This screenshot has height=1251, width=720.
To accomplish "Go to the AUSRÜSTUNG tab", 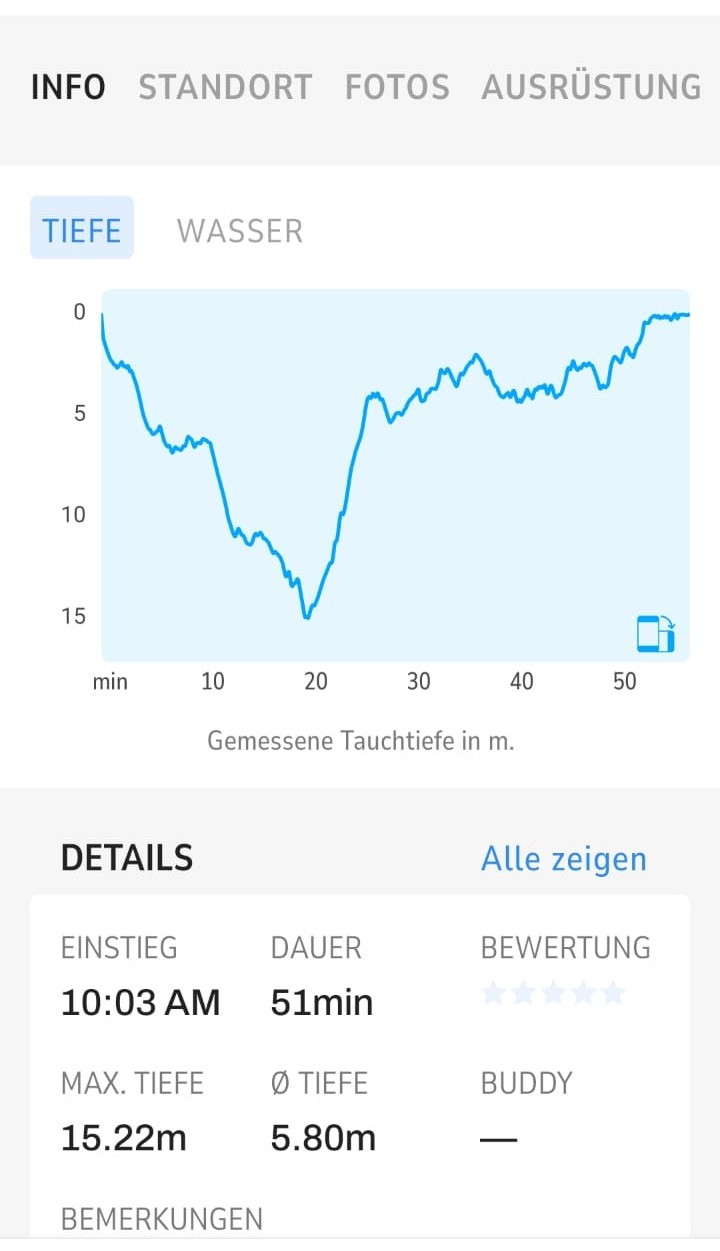I will [591, 87].
